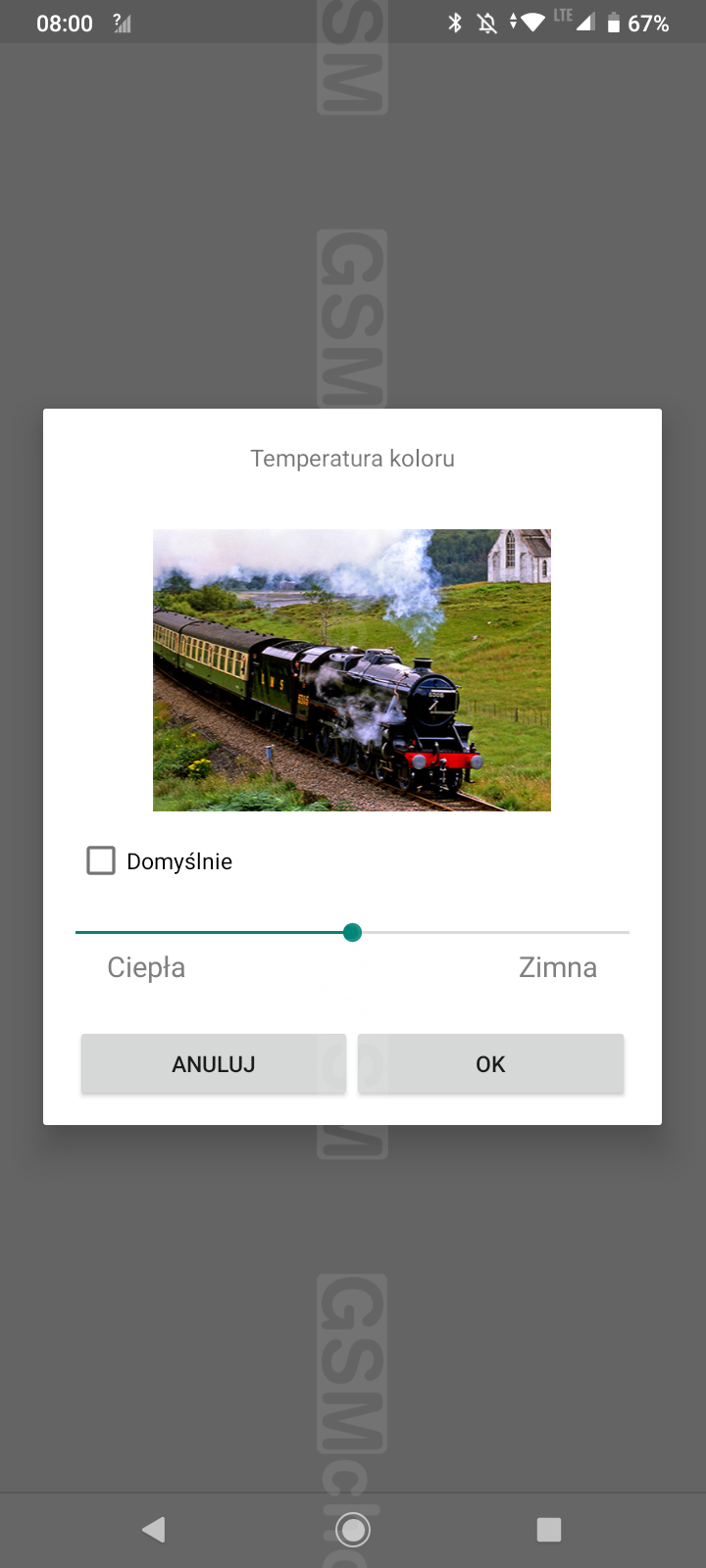Cancel with the ANULUJ button

214,1063
